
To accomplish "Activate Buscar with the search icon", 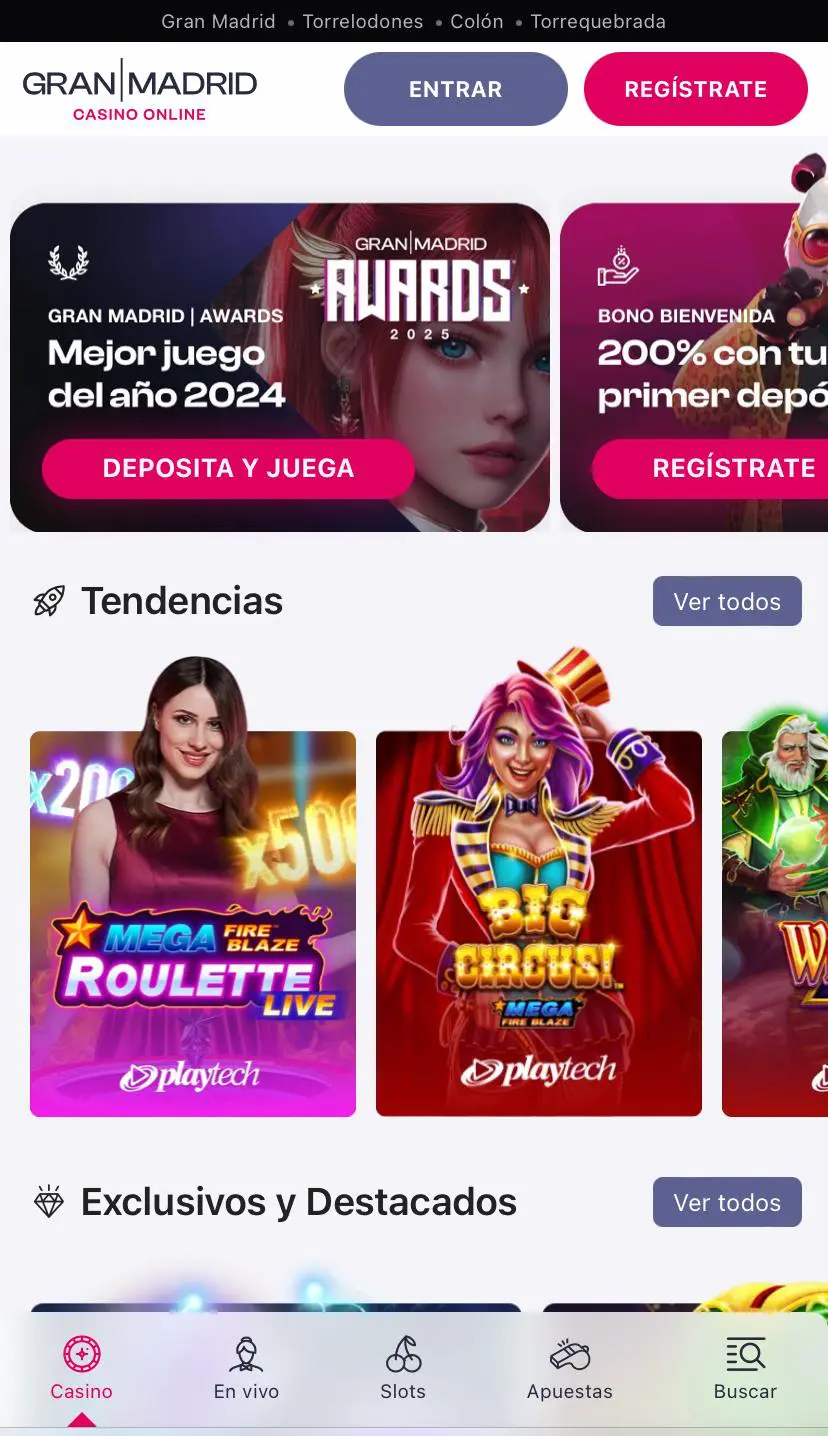I will pyautogui.click(x=745, y=1356).
